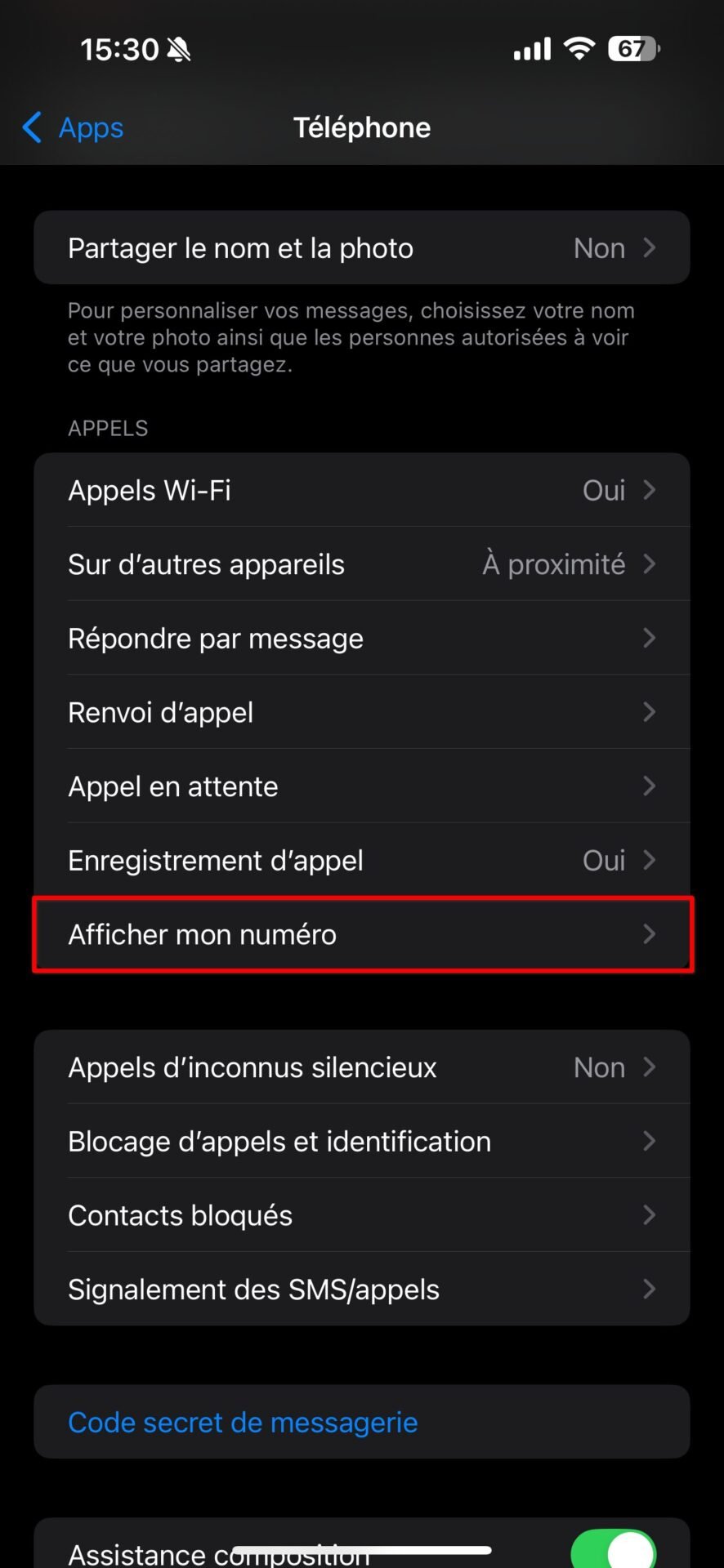
Task: Open Renvoi d'appel
Action: [362, 712]
